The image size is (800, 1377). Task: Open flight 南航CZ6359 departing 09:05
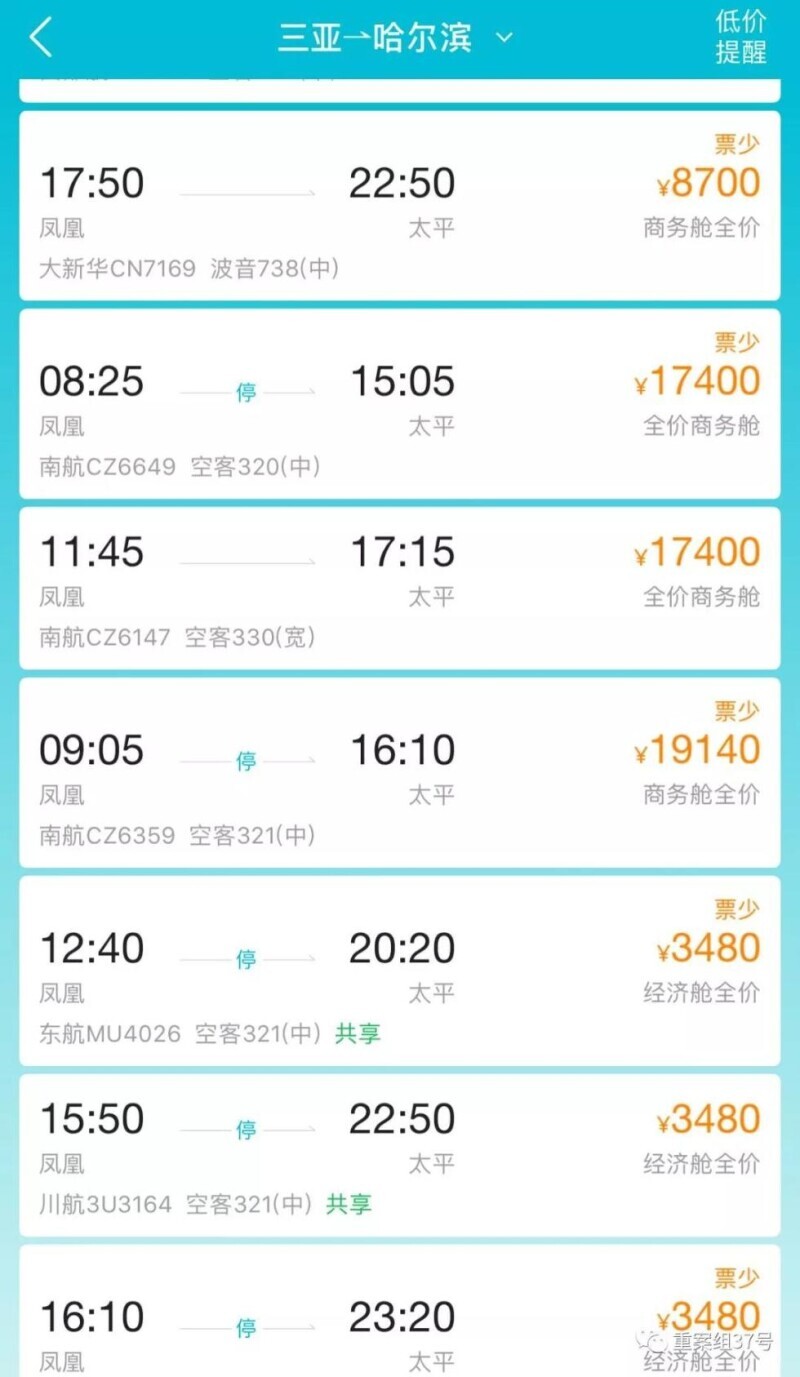point(400,772)
